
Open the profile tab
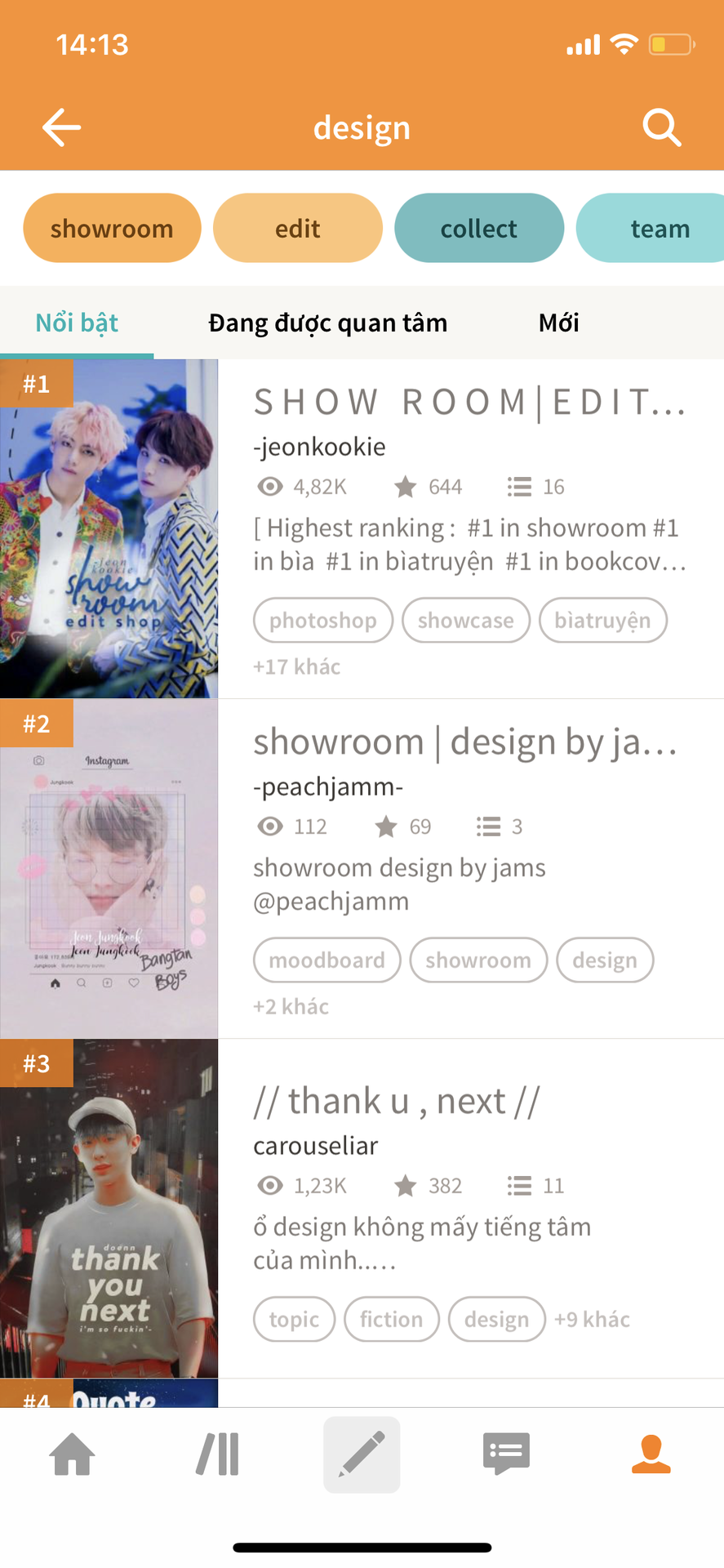coord(651,1454)
